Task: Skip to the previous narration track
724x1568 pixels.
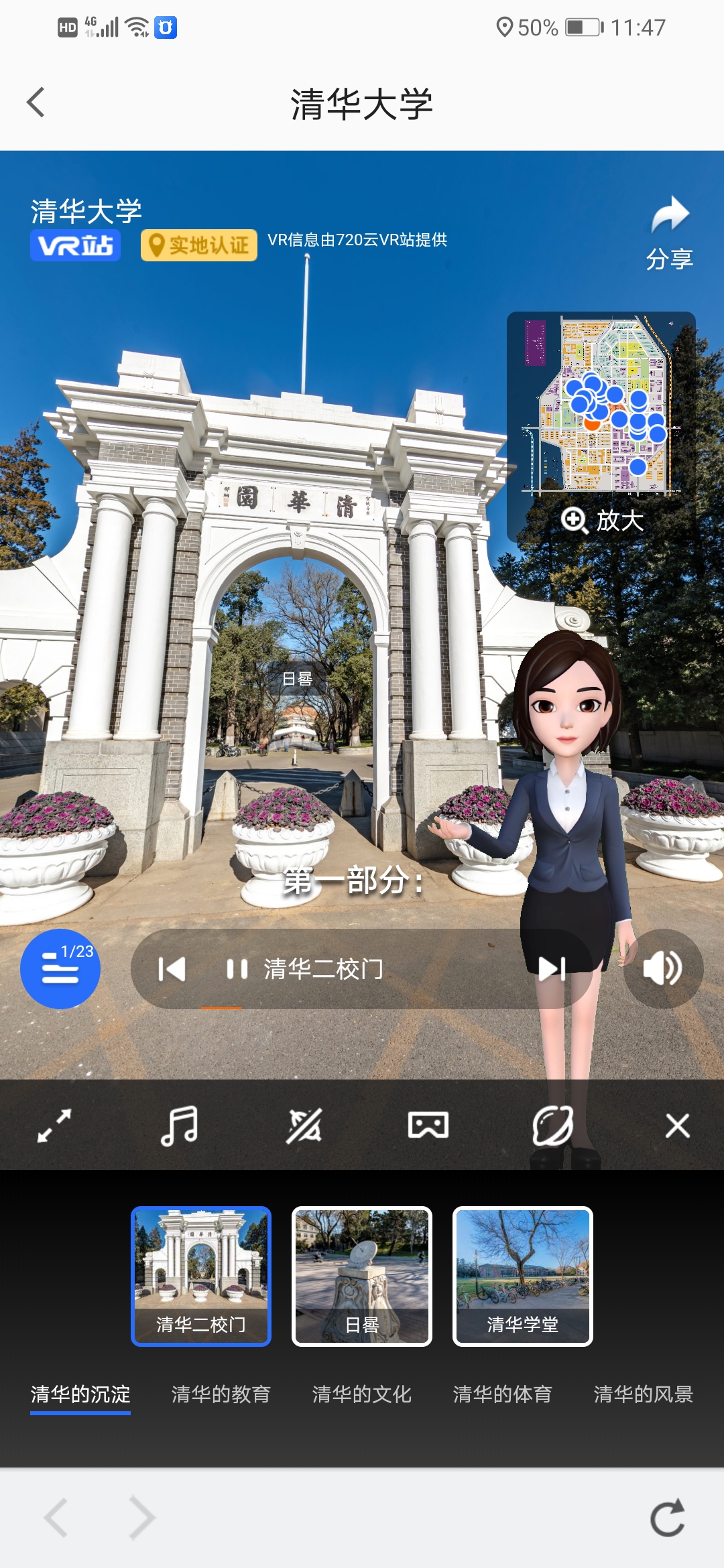Action: click(172, 969)
